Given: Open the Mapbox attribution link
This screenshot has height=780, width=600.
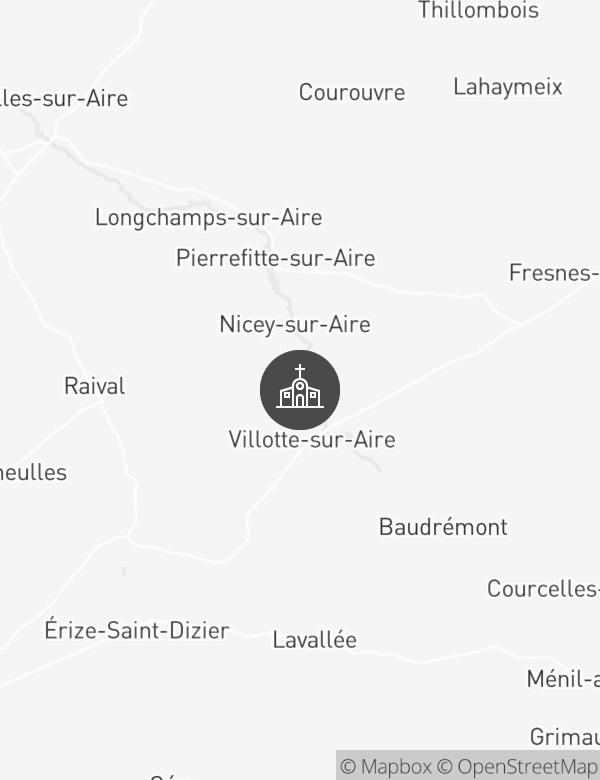Looking at the screenshot, I should point(386,767).
